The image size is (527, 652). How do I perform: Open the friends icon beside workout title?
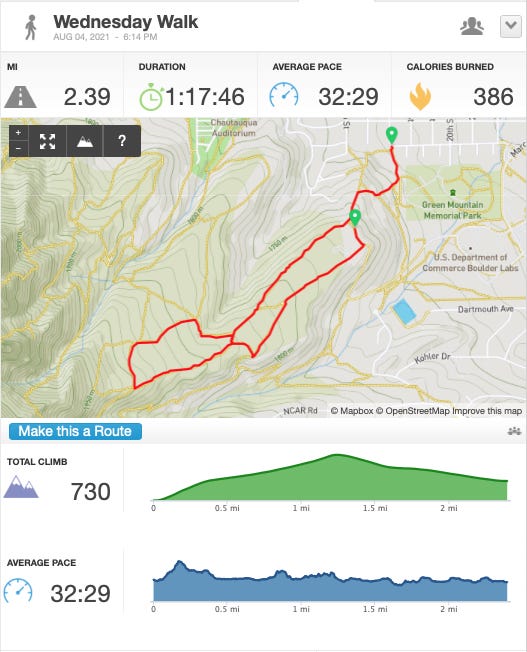tap(472, 26)
